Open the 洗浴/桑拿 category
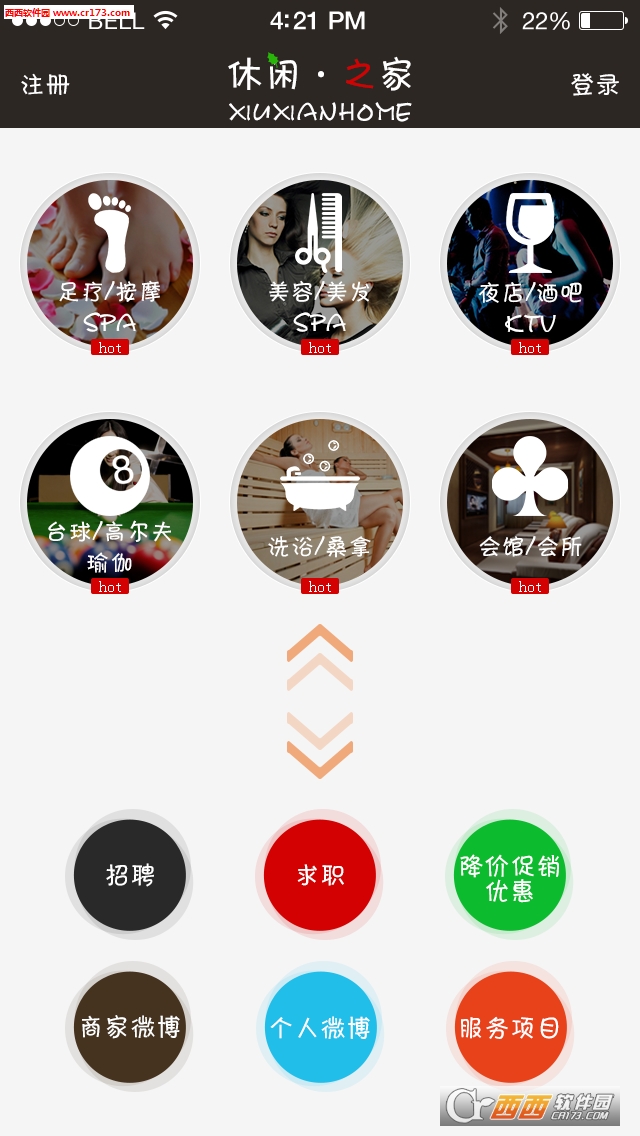Screen dimensions: 640x1136 point(320,503)
